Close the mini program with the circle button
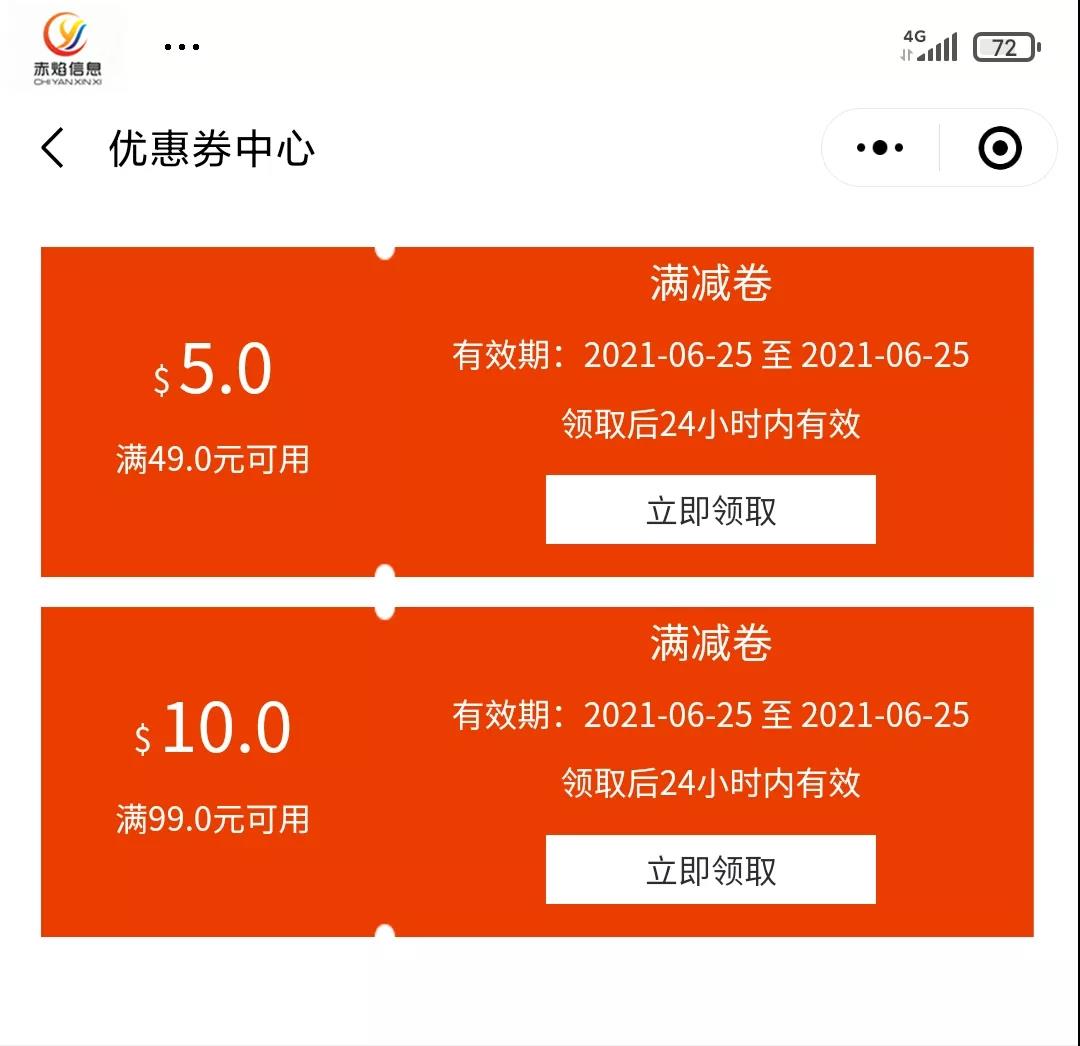 [999, 148]
